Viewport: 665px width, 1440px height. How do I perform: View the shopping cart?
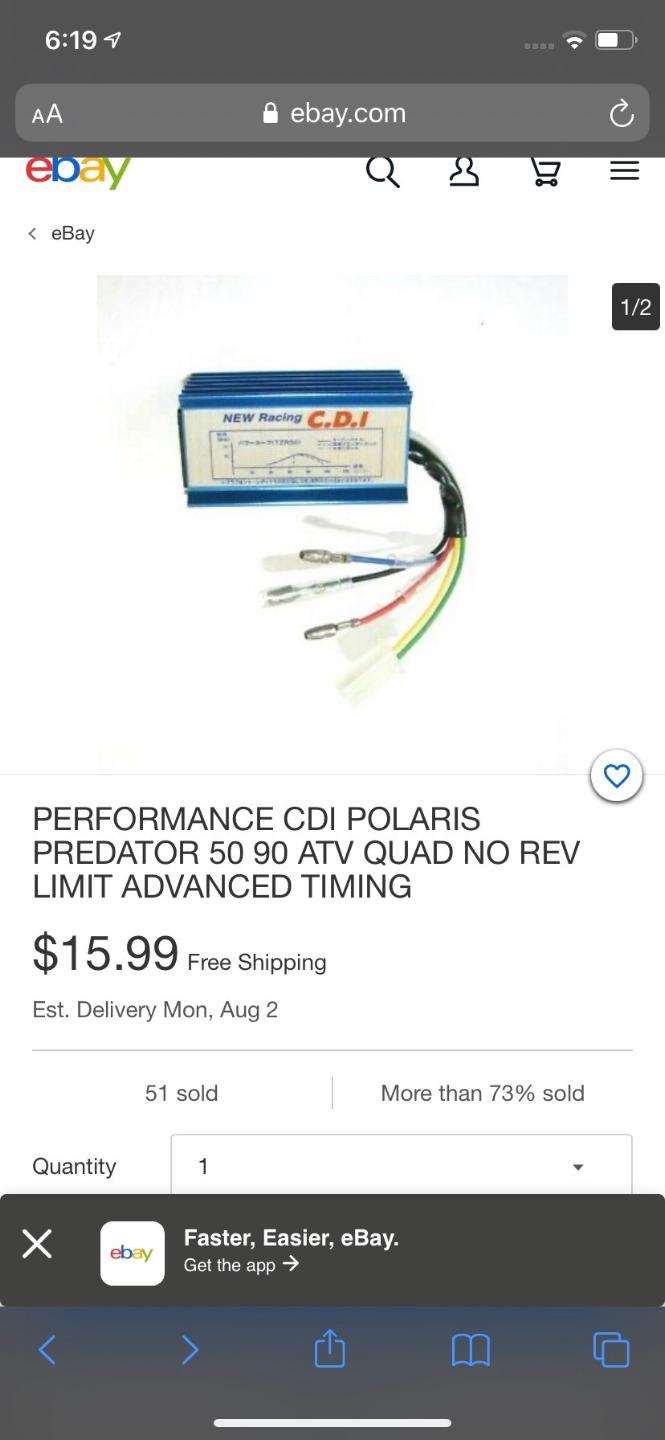545,172
